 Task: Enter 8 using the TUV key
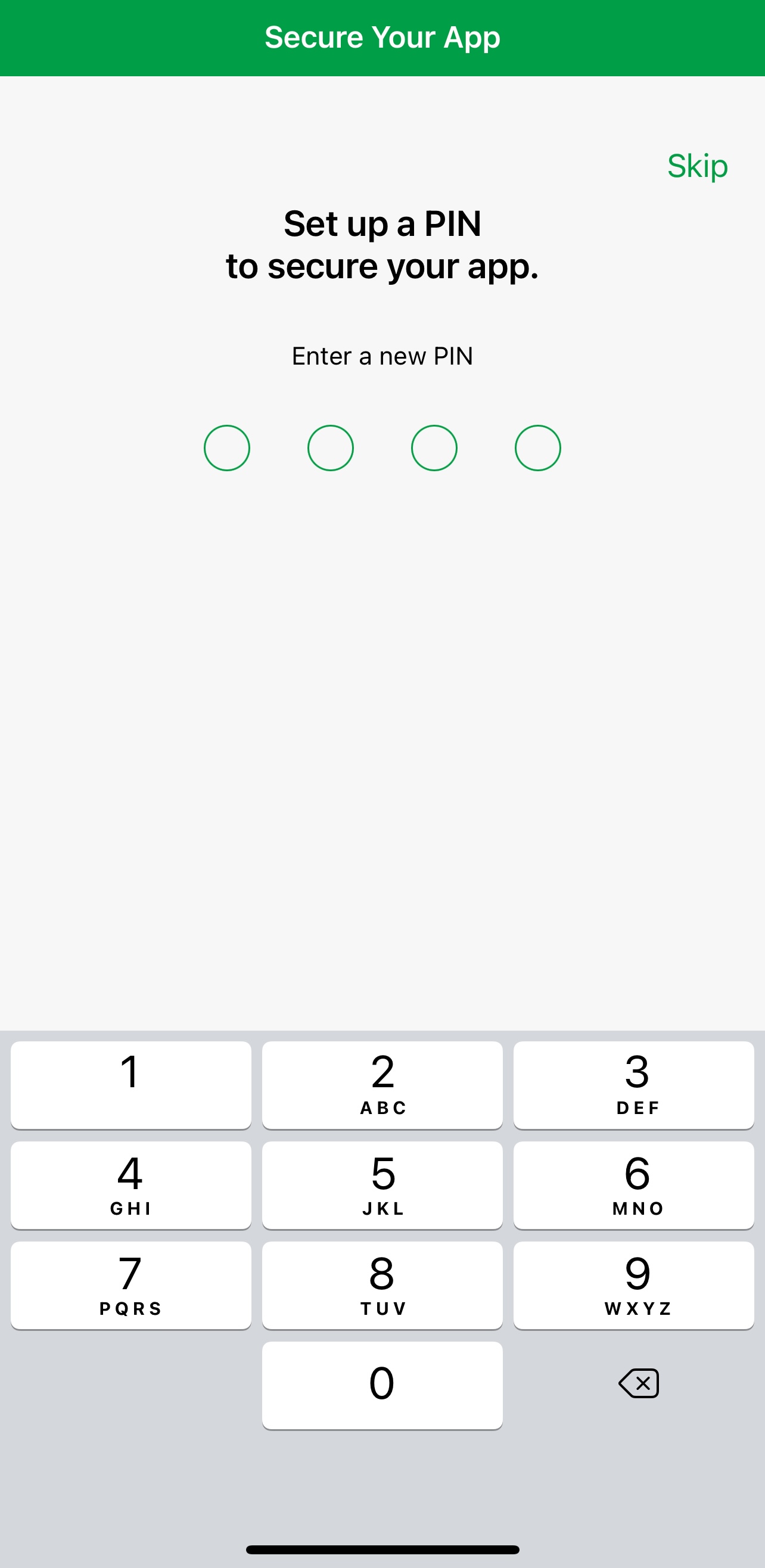point(382,1286)
